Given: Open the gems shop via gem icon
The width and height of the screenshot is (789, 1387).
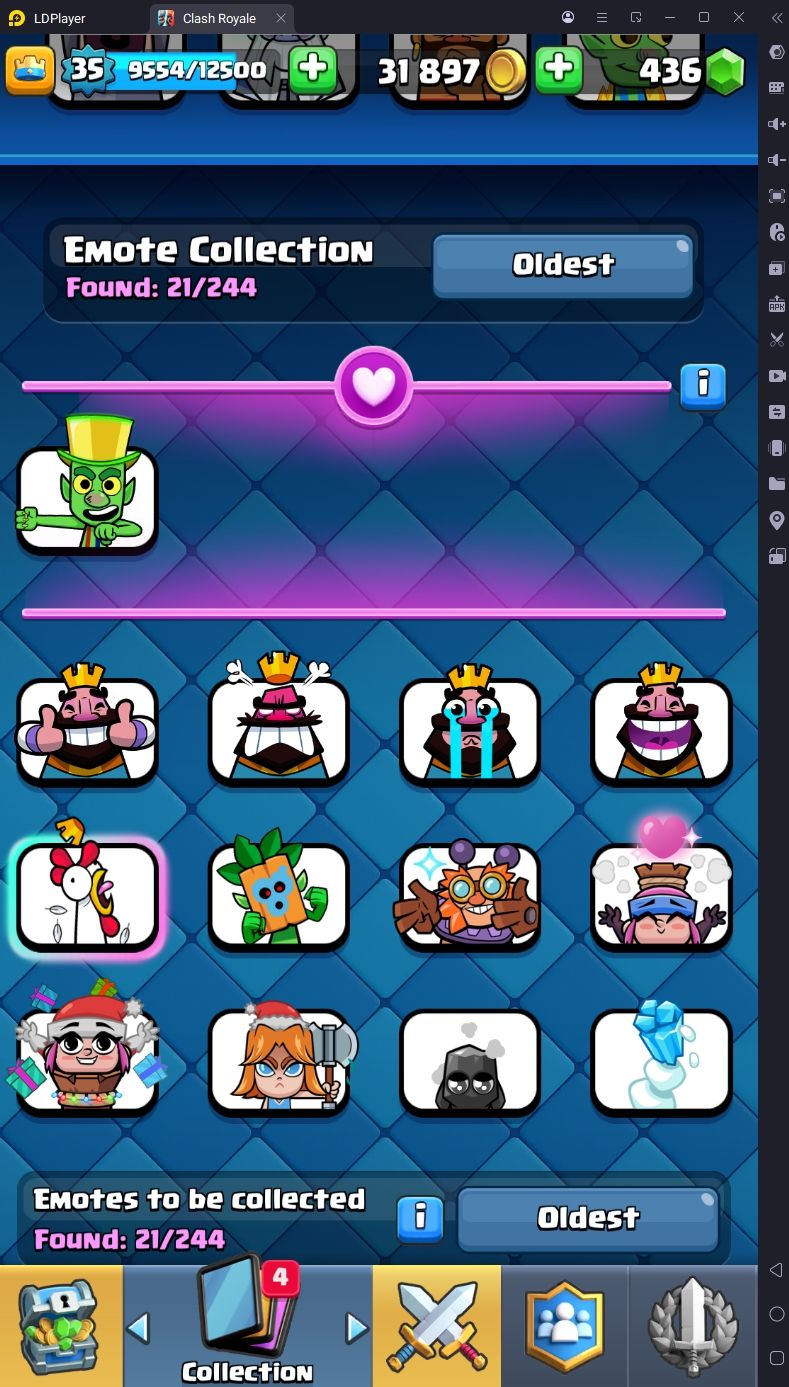Looking at the screenshot, I should coord(725,70).
